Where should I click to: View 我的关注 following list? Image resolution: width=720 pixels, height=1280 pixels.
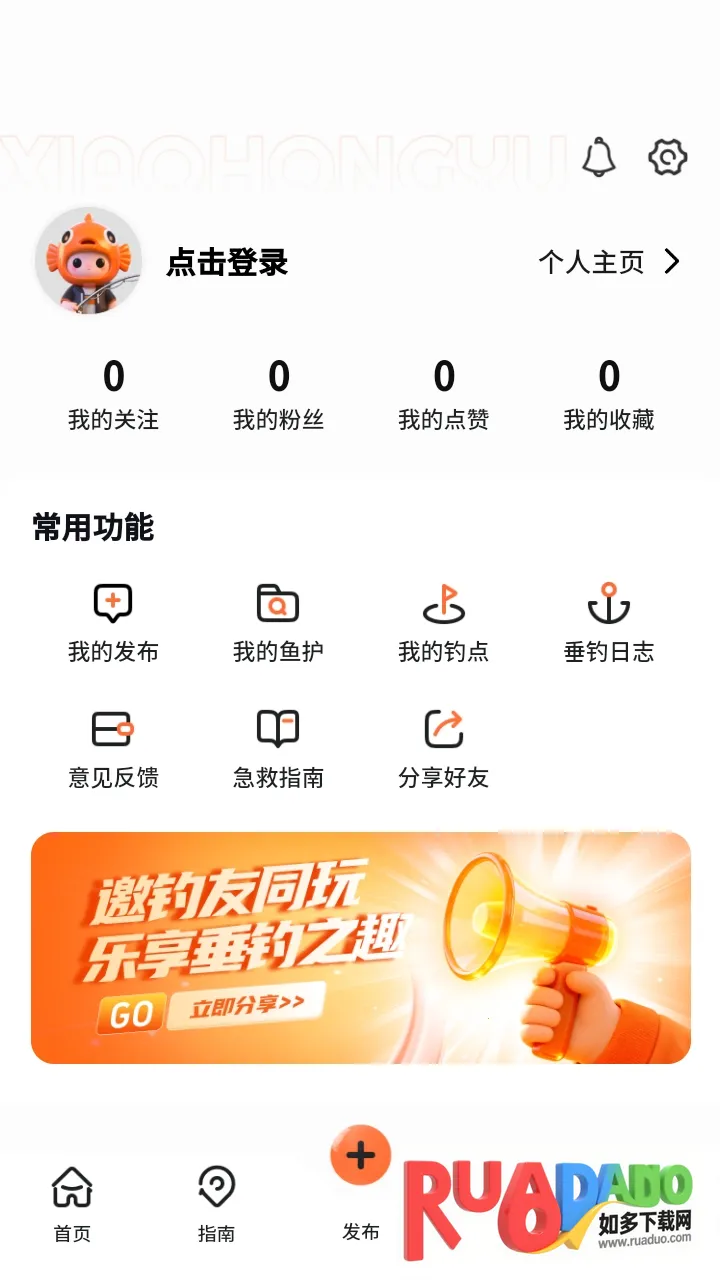113,395
